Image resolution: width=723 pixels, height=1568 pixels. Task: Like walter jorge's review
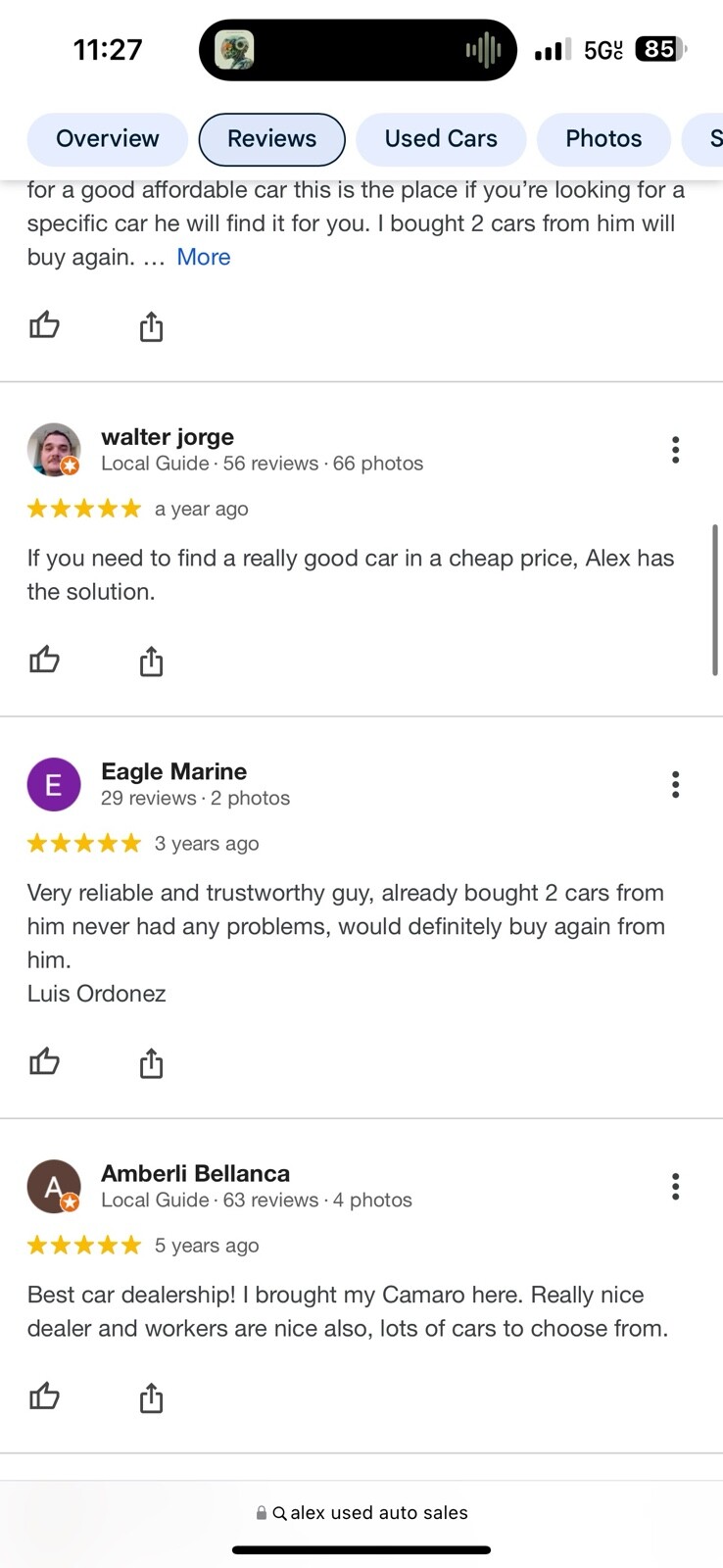point(44,660)
